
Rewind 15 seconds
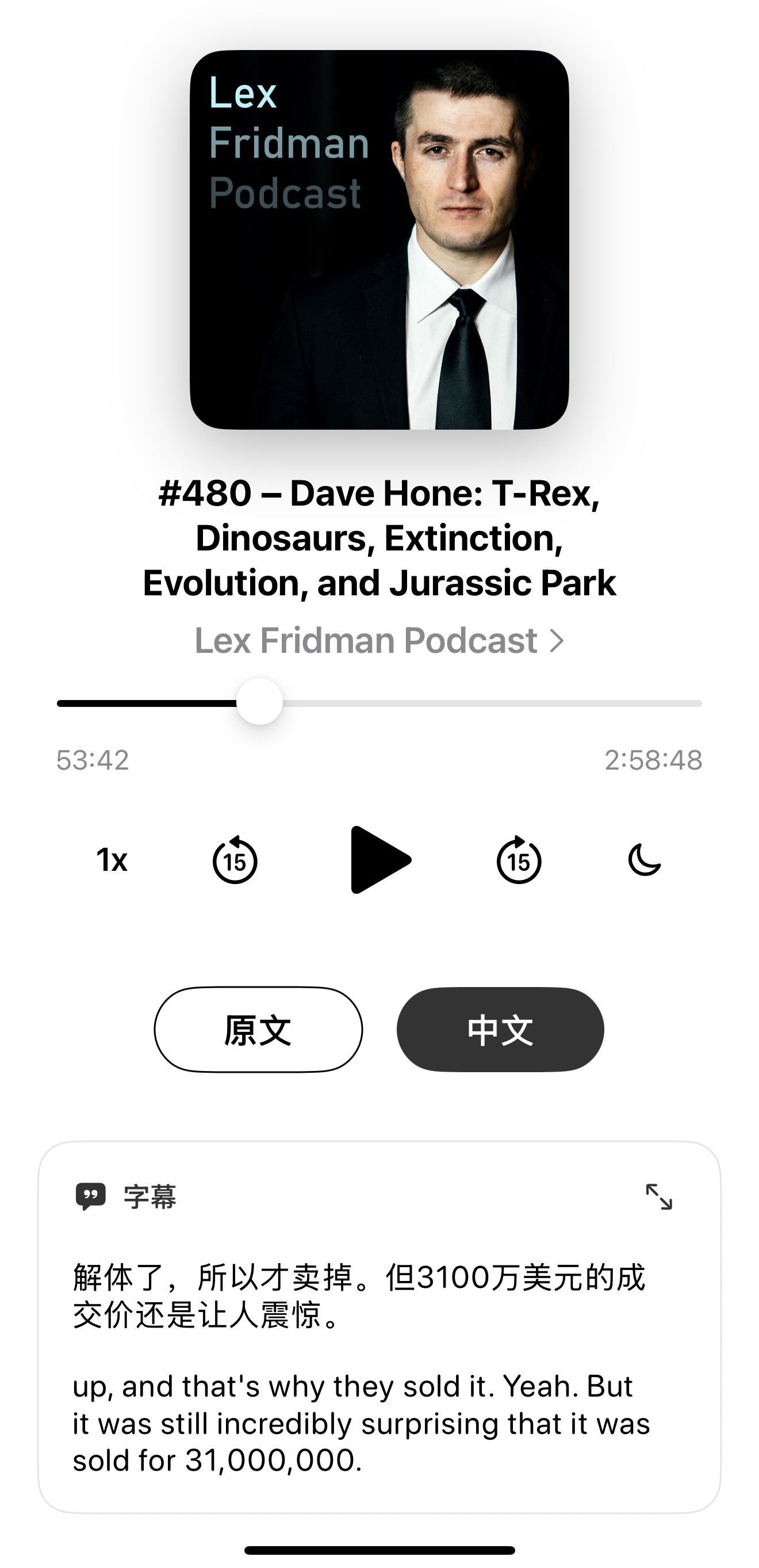click(x=235, y=859)
